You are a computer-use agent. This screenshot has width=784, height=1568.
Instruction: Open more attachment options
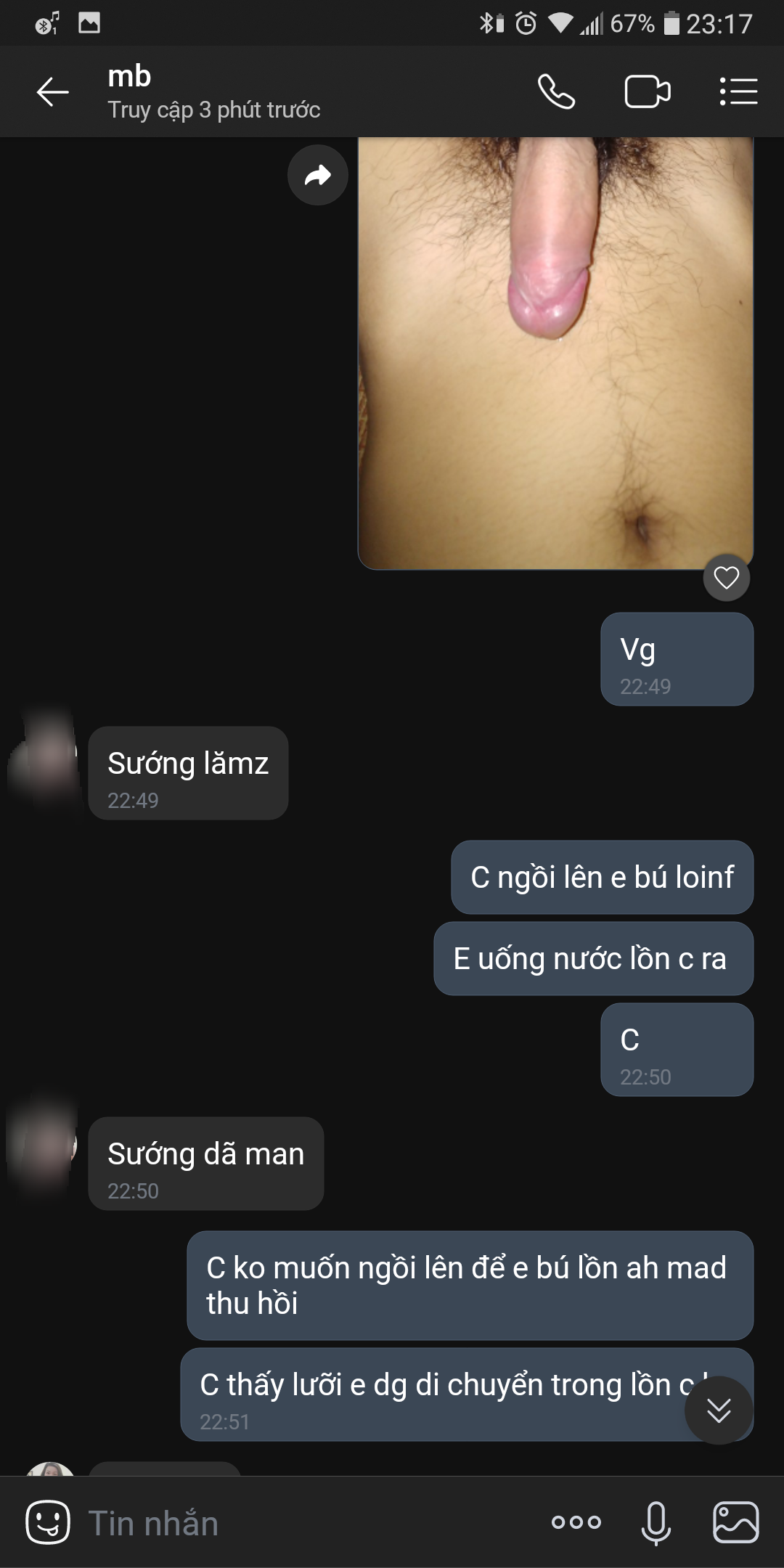tap(576, 1523)
